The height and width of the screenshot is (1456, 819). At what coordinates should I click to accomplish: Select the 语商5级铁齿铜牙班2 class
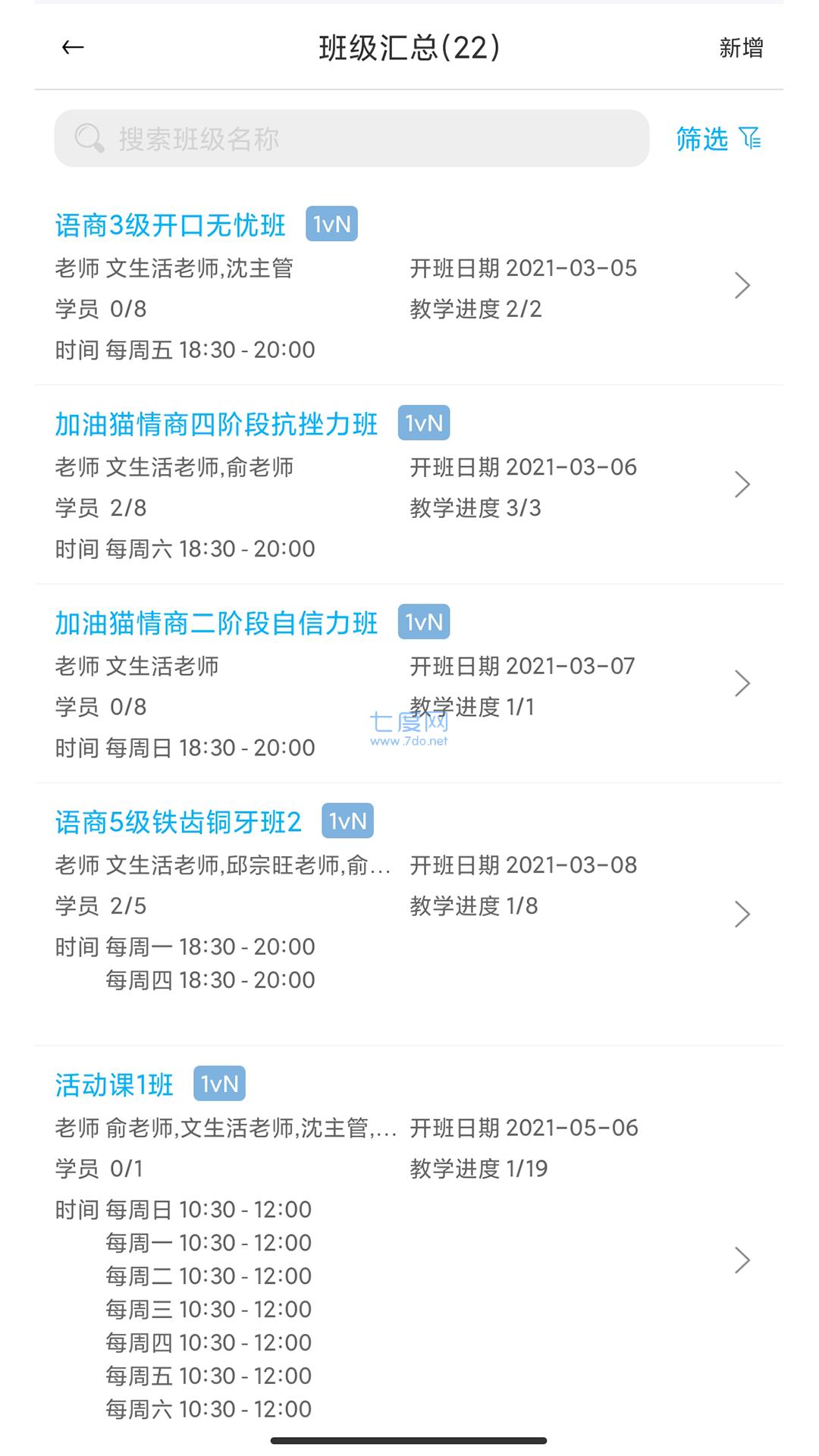(x=178, y=822)
